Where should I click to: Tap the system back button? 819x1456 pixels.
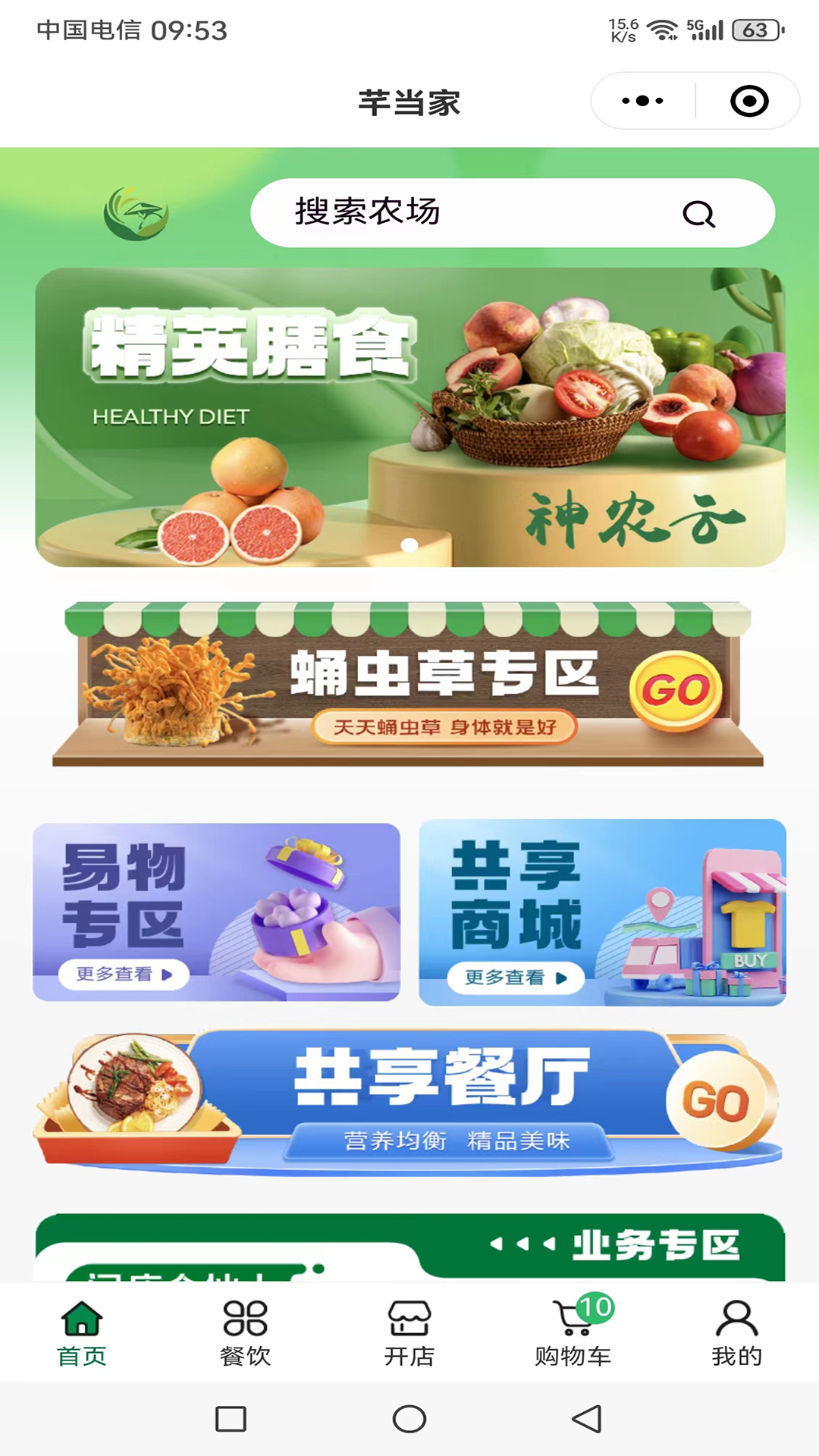(x=587, y=1419)
